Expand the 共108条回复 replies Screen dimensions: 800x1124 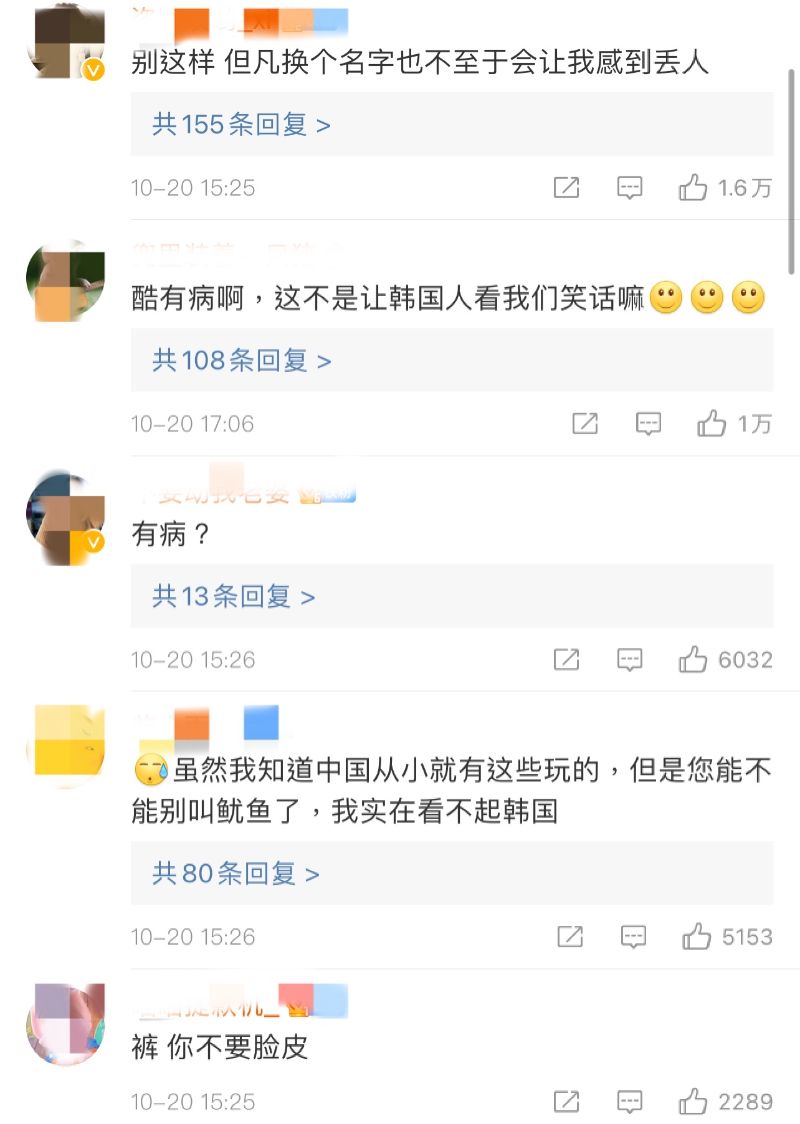coord(241,360)
